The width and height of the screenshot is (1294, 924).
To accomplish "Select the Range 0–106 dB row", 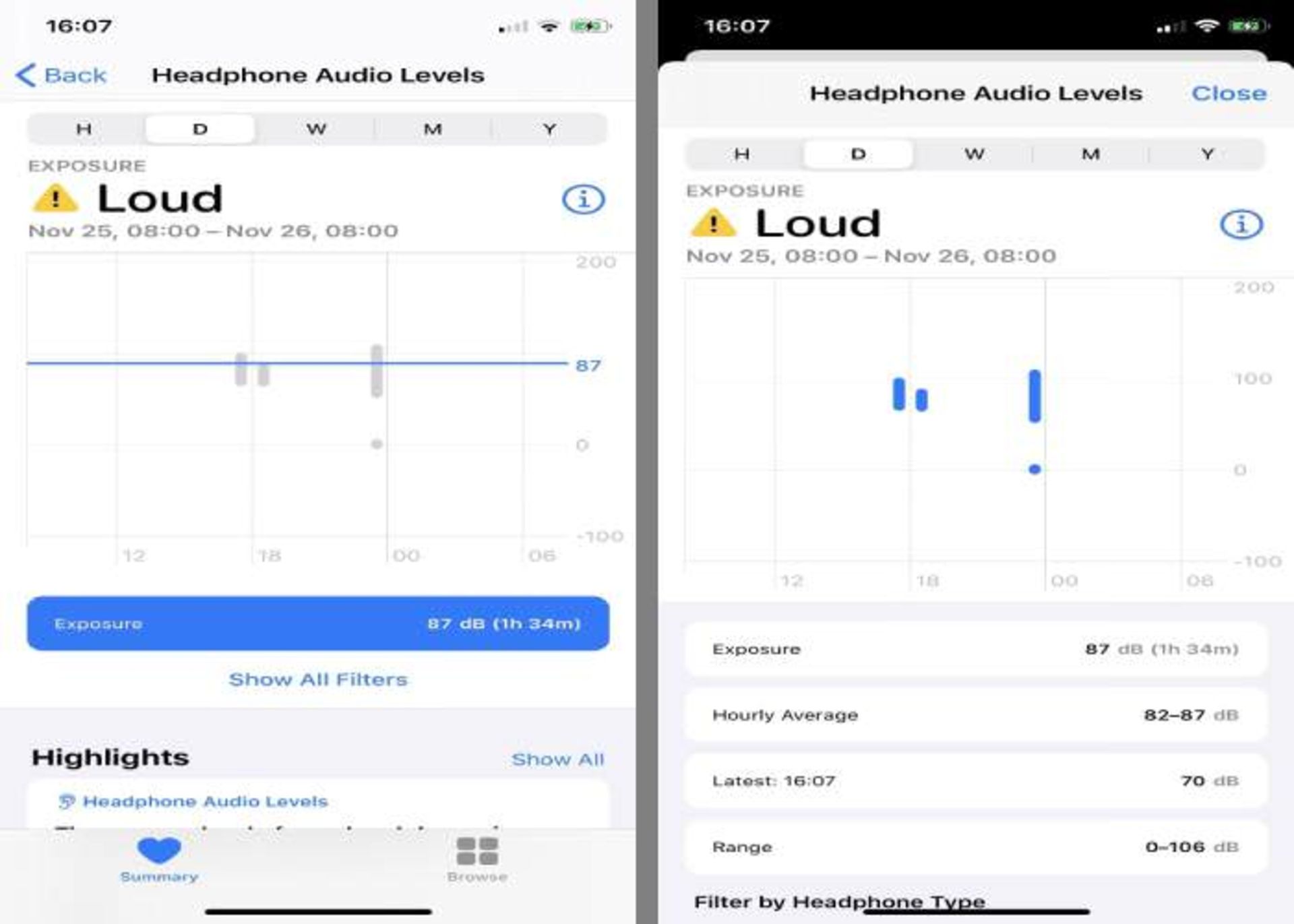I will coord(975,846).
